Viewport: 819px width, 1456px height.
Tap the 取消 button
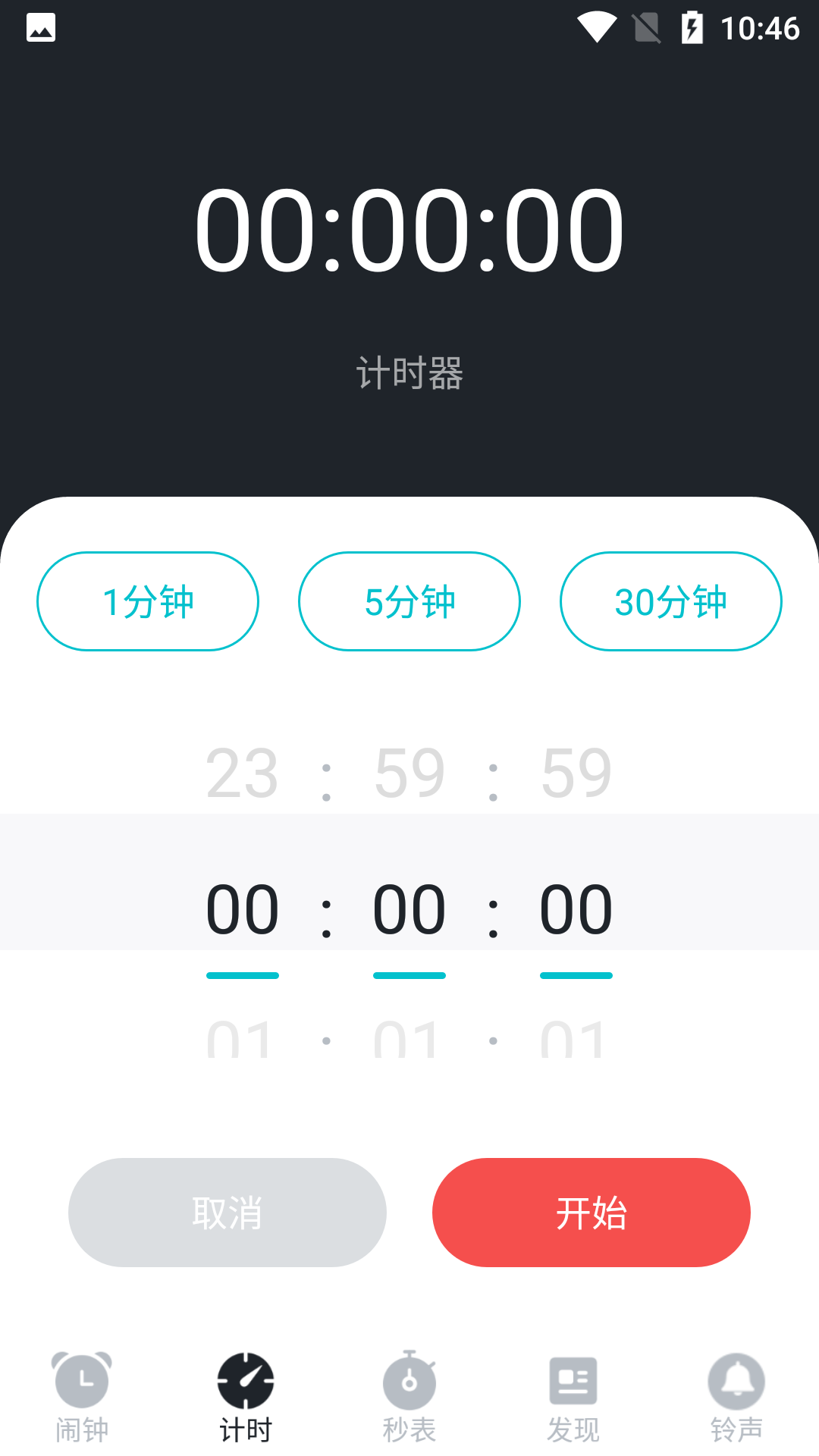(227, 1213)
